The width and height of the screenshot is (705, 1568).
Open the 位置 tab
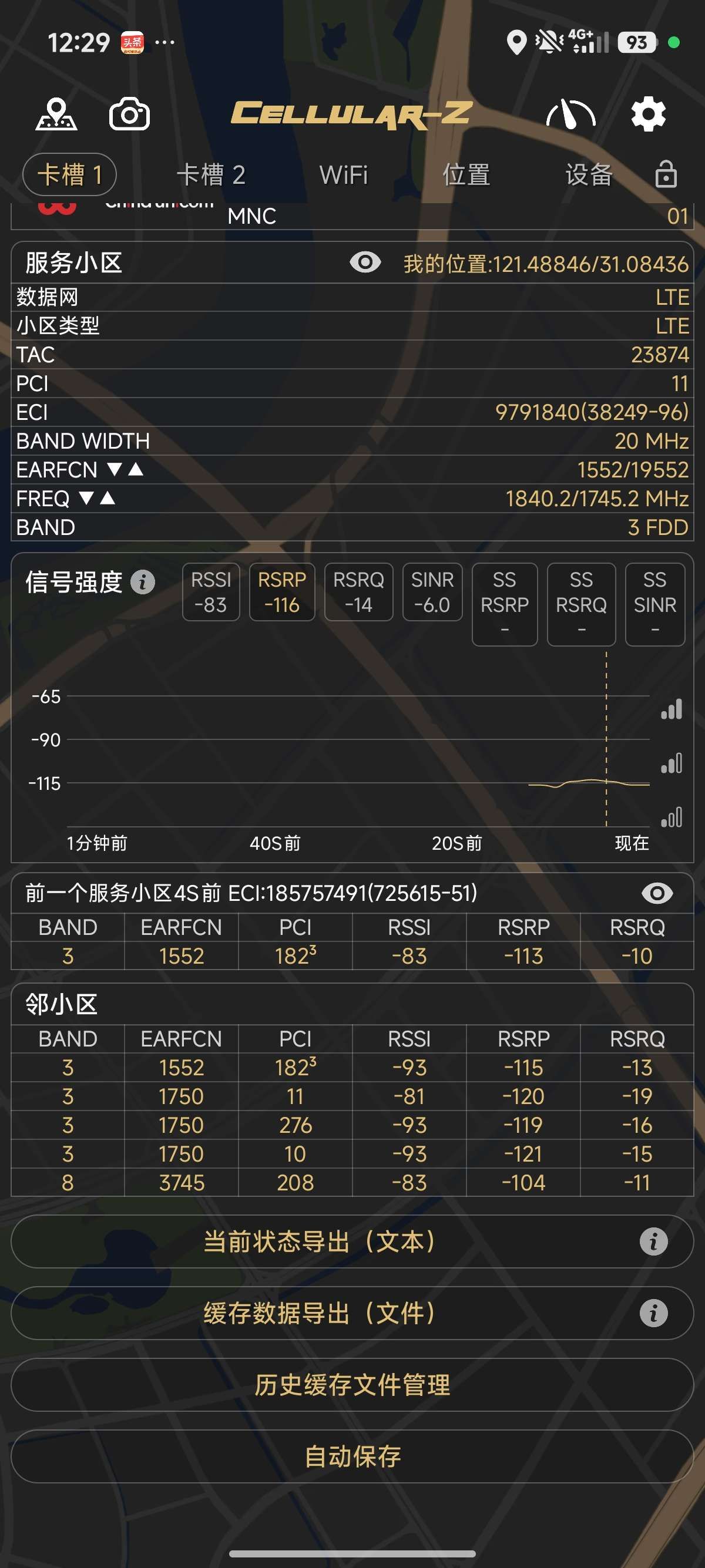coord(466,176)
